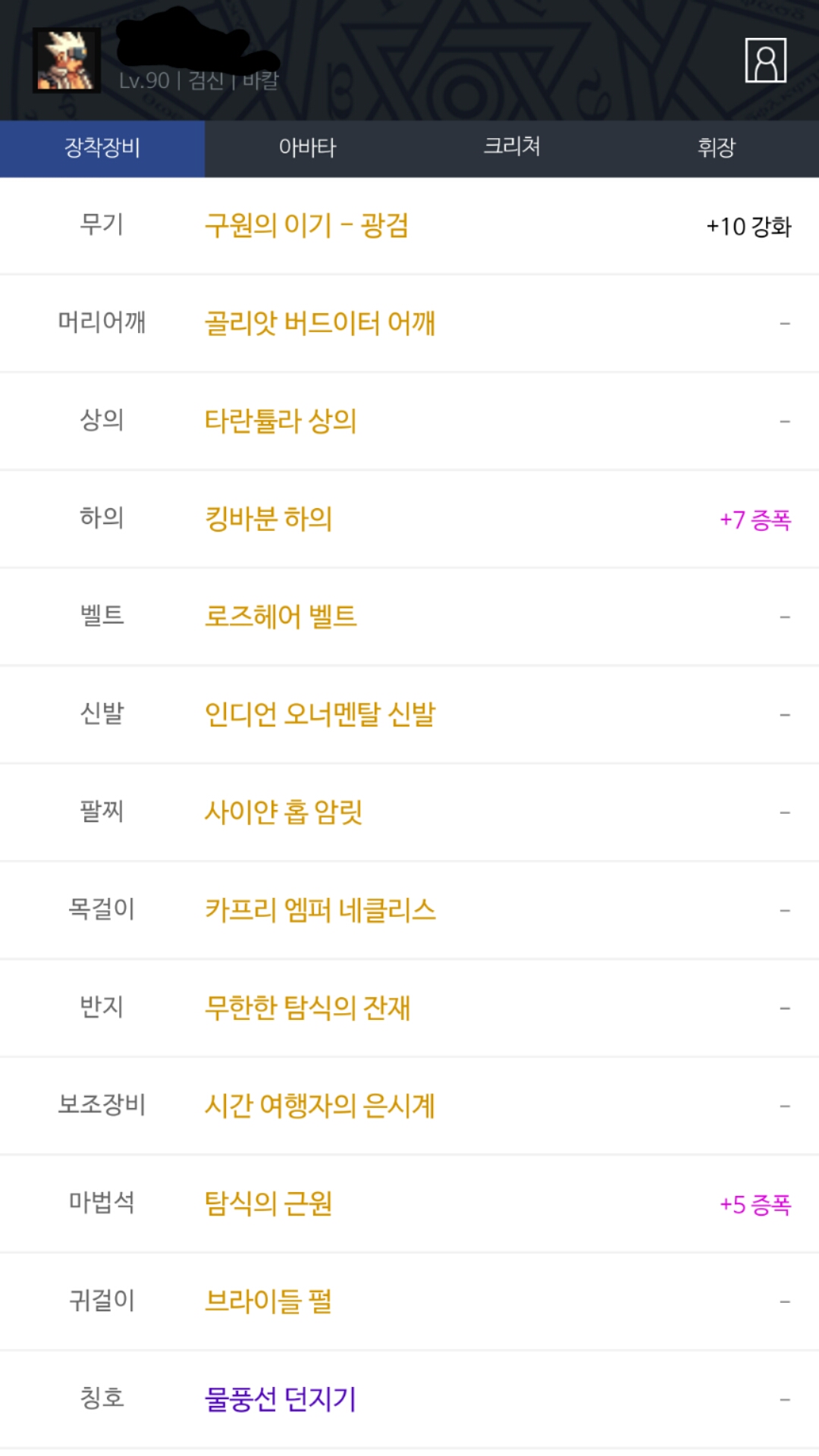Screen dimensions: 819x1456
Task: Select the ring 무한한 탐식의 잔재
Action: pyautogui.click(x=307, y=1008)
